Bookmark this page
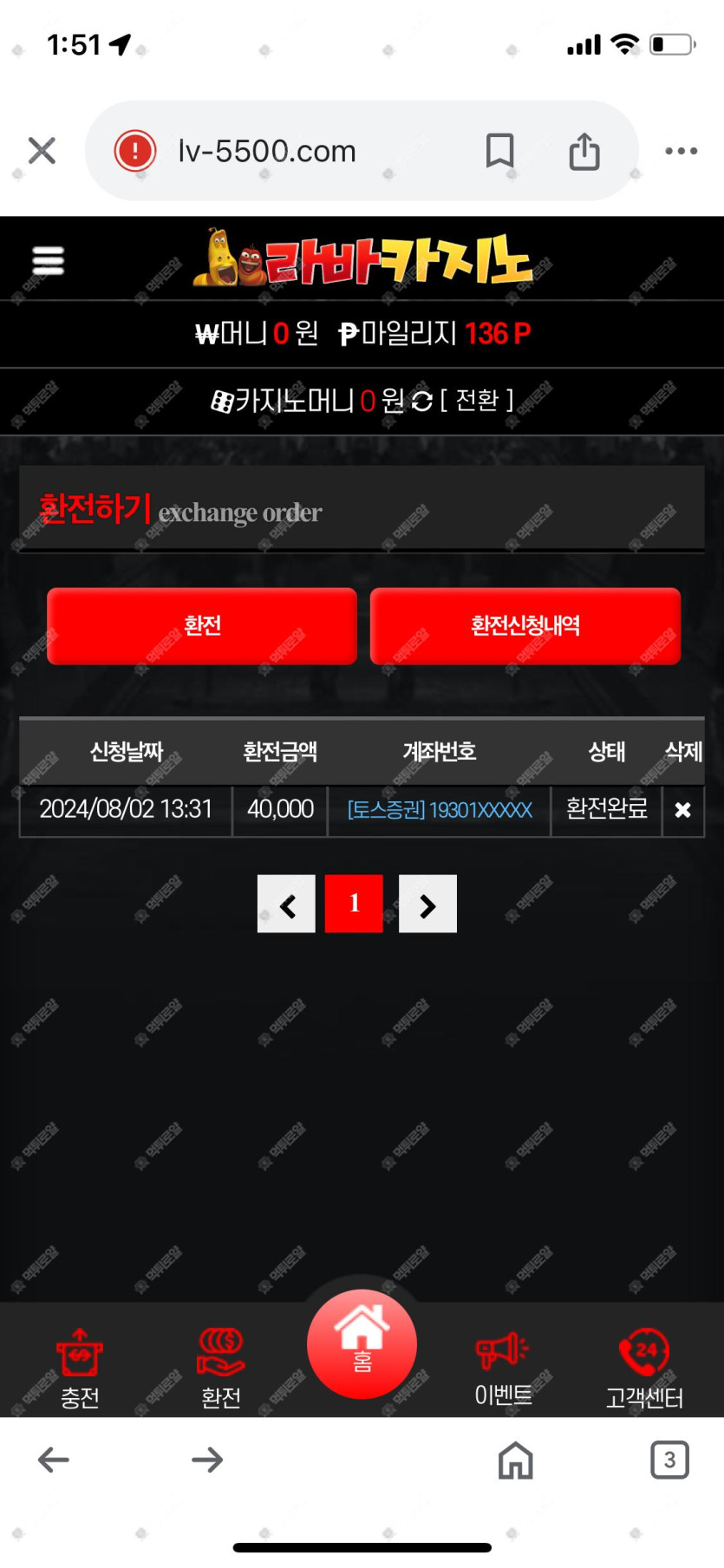 point(499,151)
